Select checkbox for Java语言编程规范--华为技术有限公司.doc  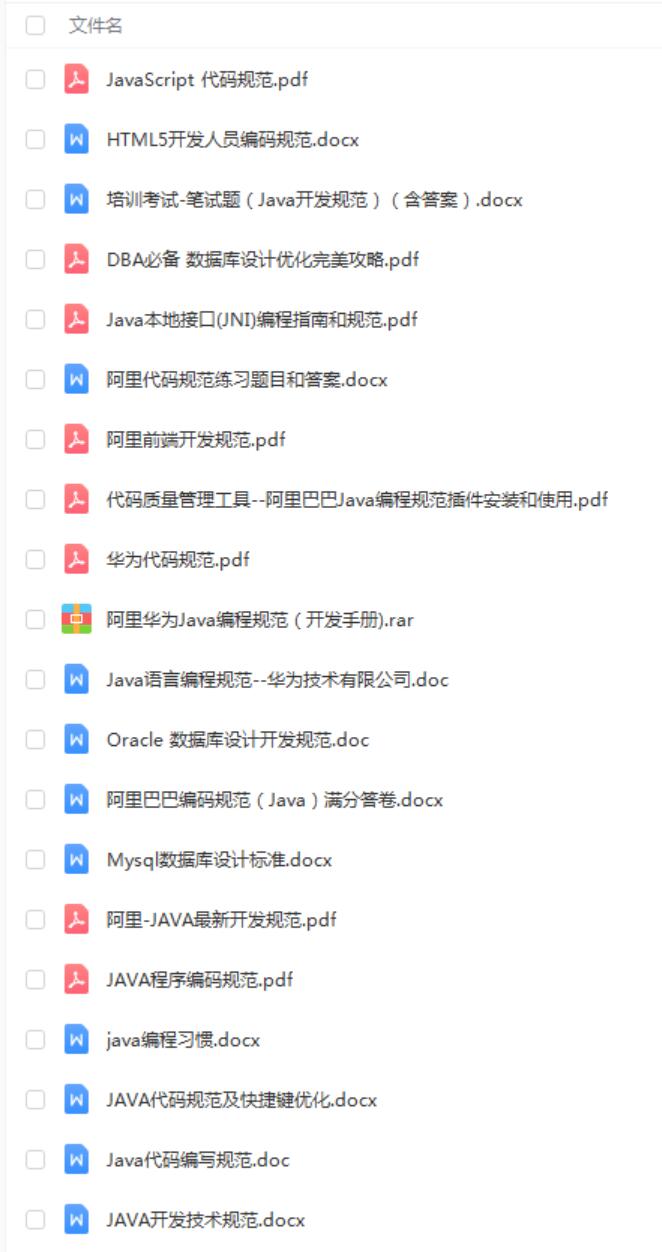coord(36,680)
